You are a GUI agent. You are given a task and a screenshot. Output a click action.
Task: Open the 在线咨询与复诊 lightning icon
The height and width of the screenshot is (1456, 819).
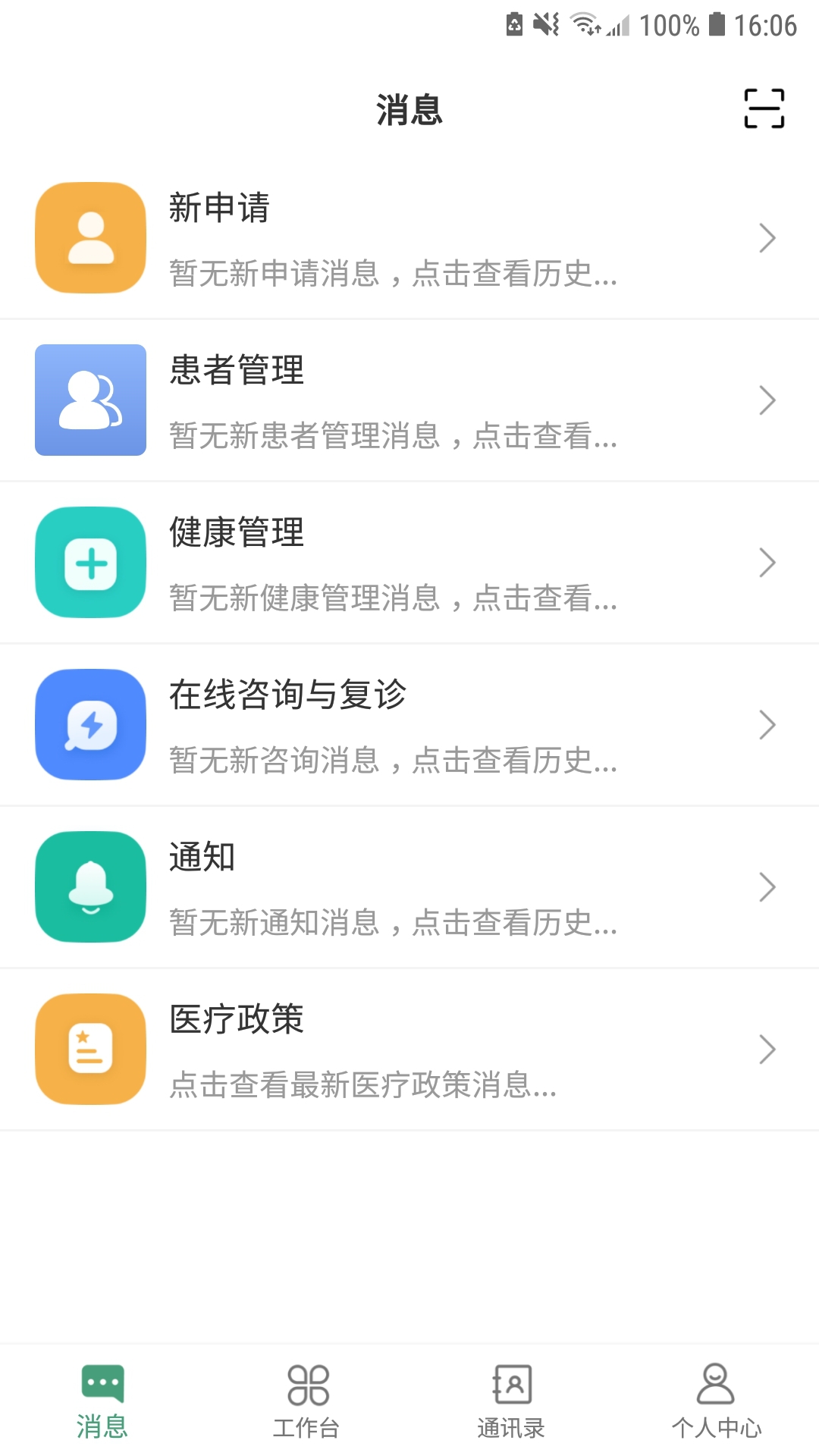[89, 725]
